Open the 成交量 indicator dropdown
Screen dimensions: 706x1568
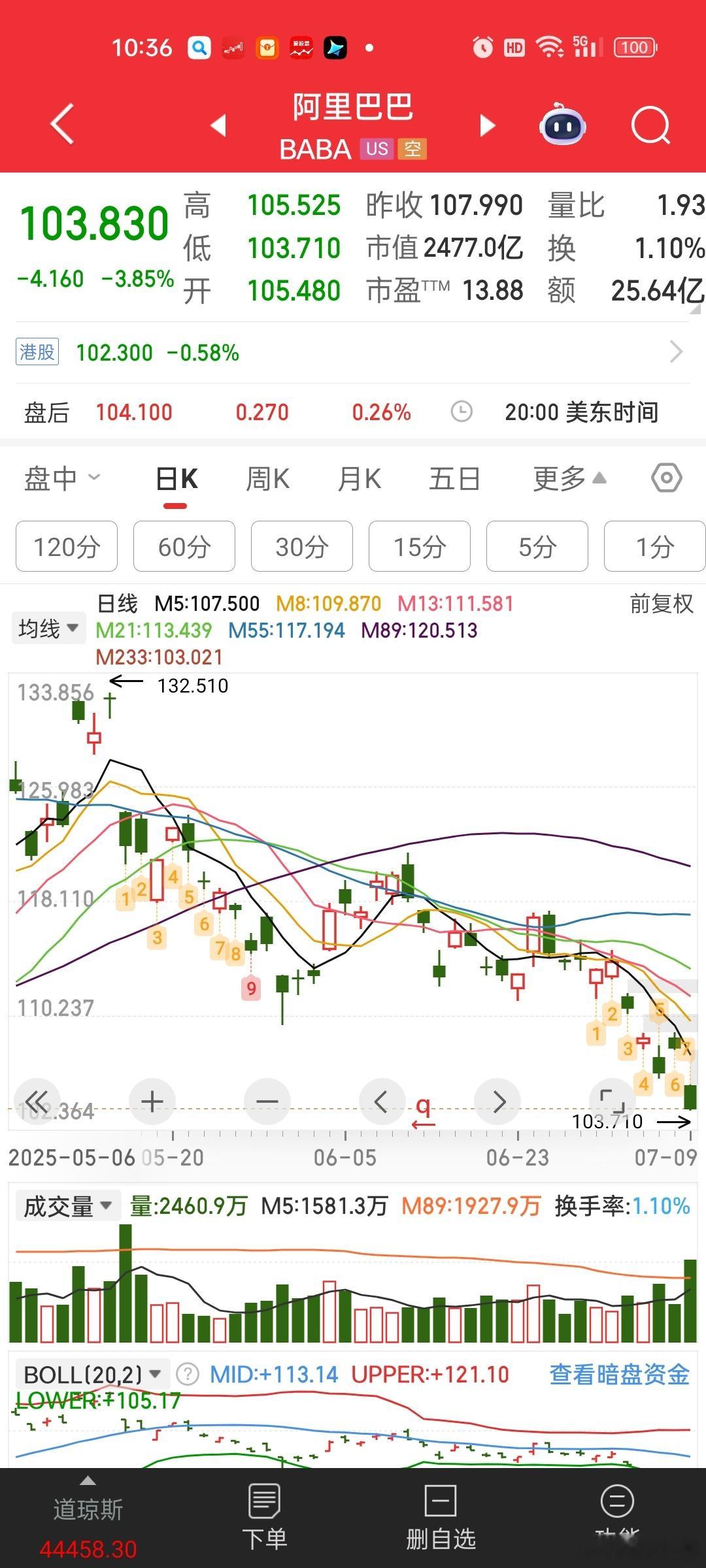(x=67, y=1207)
